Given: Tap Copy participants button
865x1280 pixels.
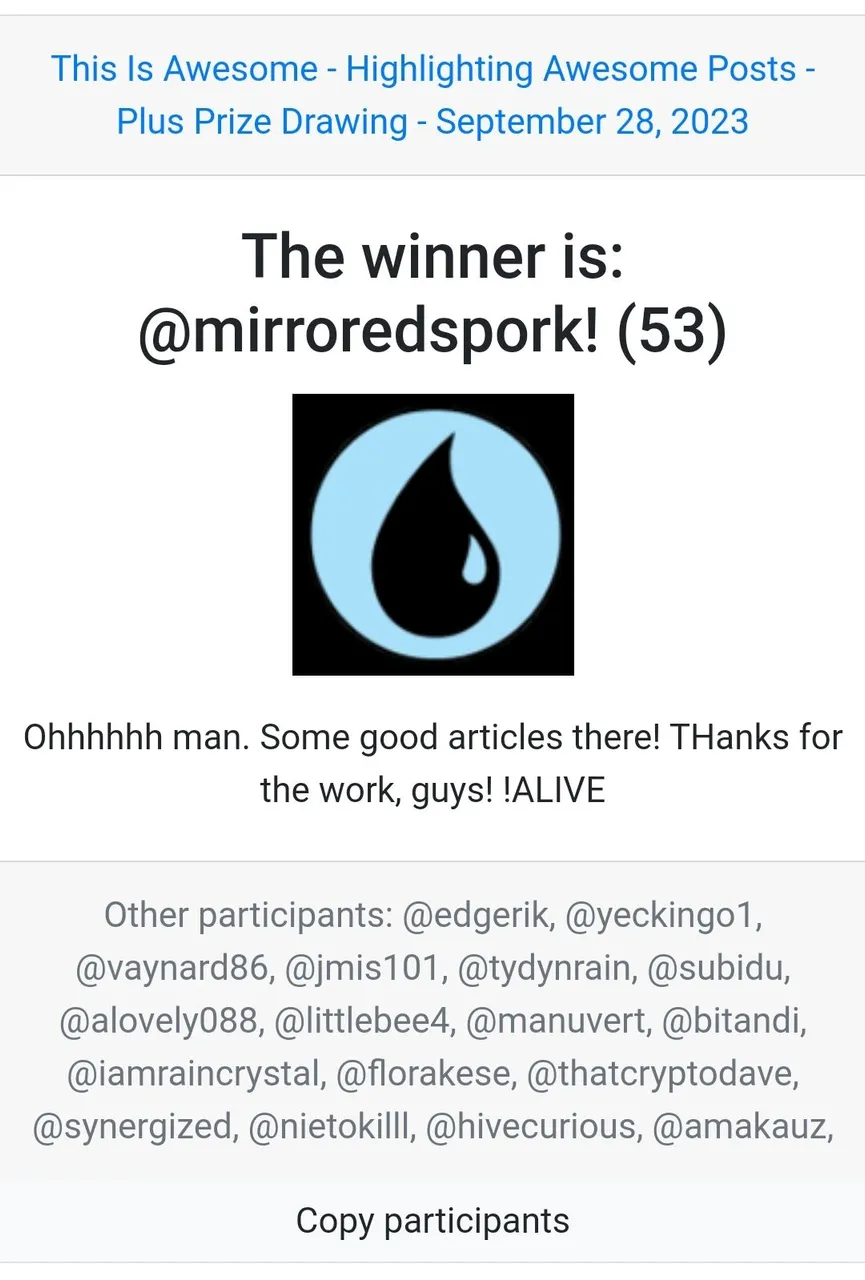Looking at the screenshot, I should [x=432, y=1221].
